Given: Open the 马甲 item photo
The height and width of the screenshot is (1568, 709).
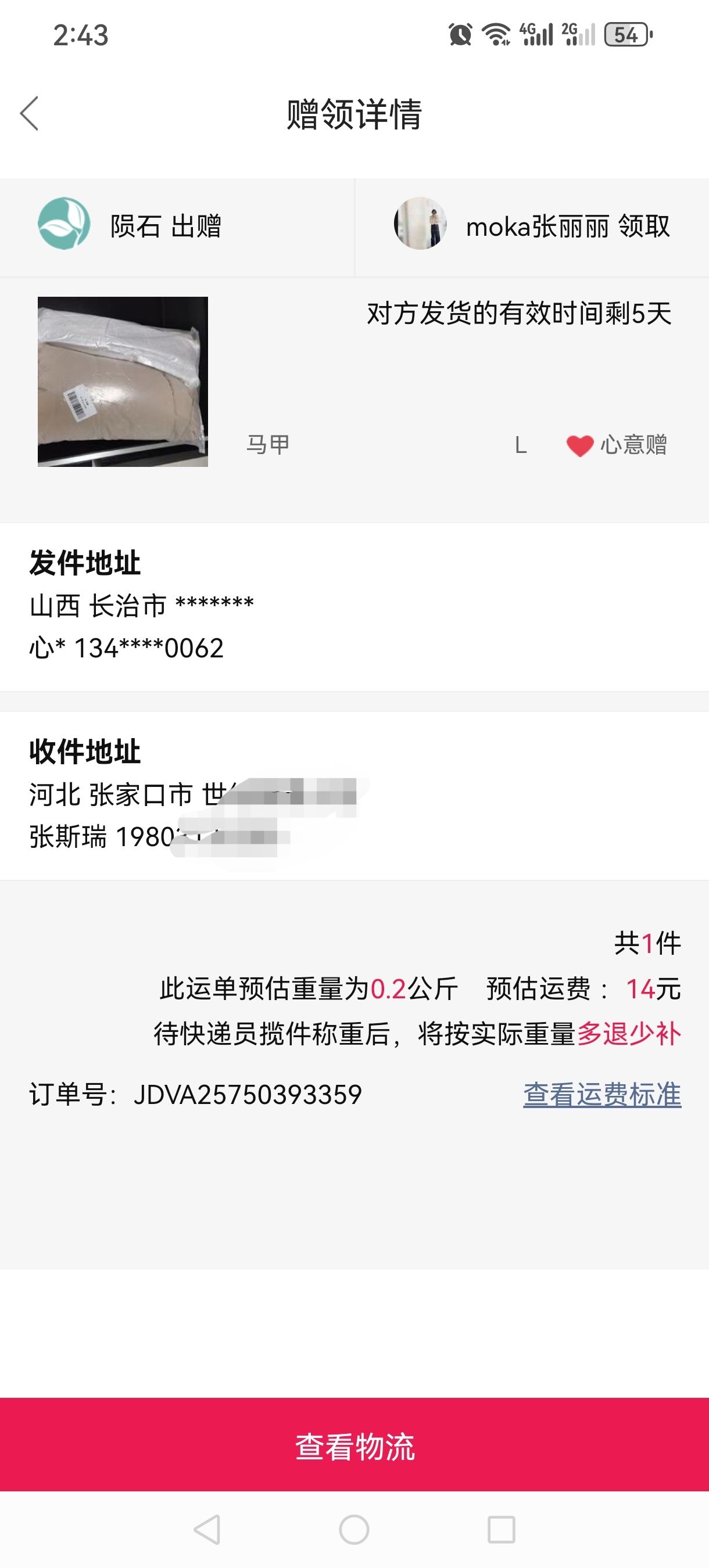Looking at the screenshot, I should click(123, 382).
